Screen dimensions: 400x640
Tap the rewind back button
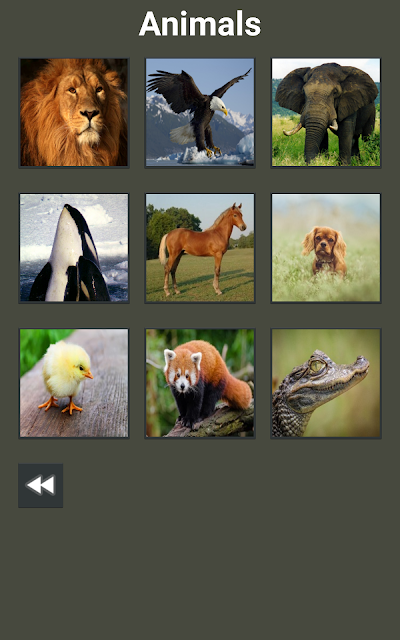40,485
